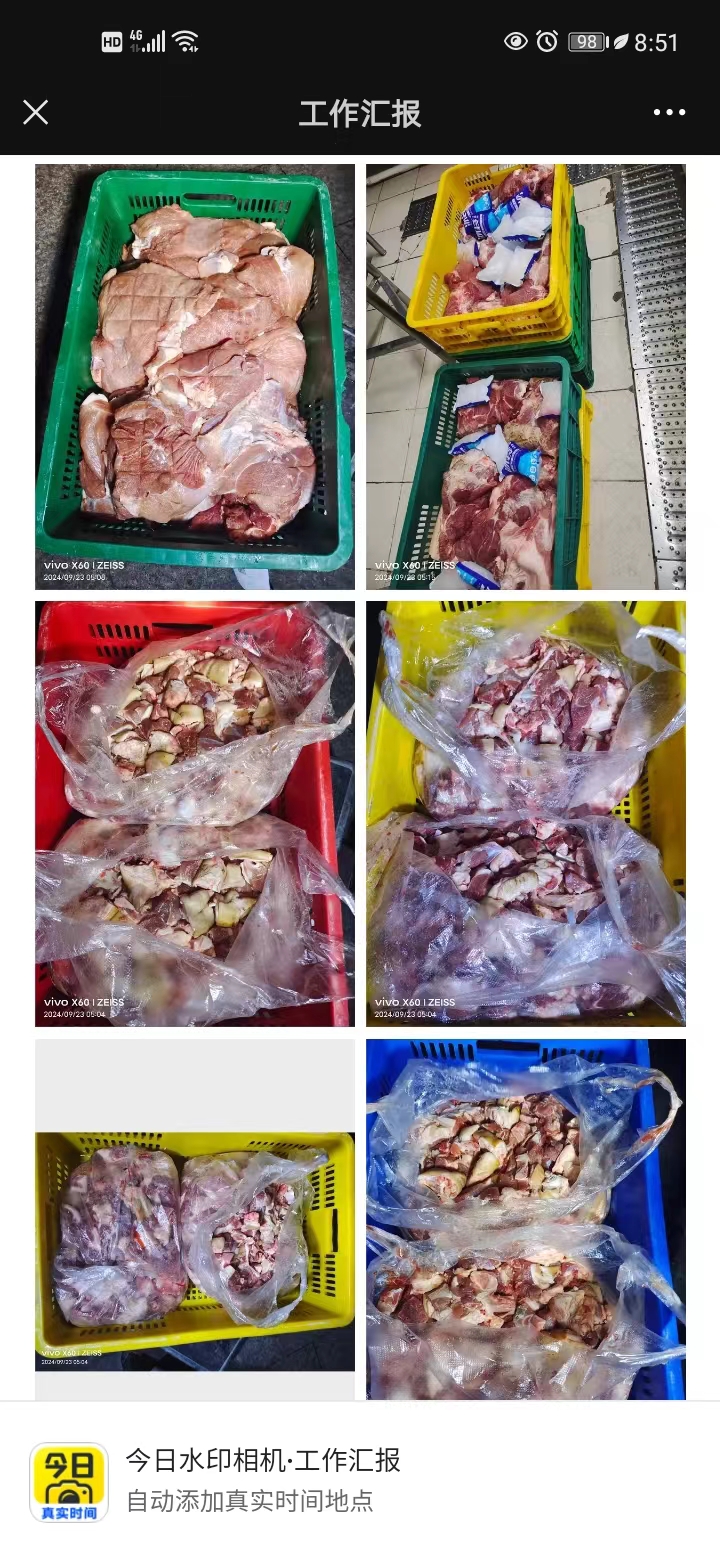
Task: View the photo of meat bags in blue crate
Action: click(x=525, y=1220)
